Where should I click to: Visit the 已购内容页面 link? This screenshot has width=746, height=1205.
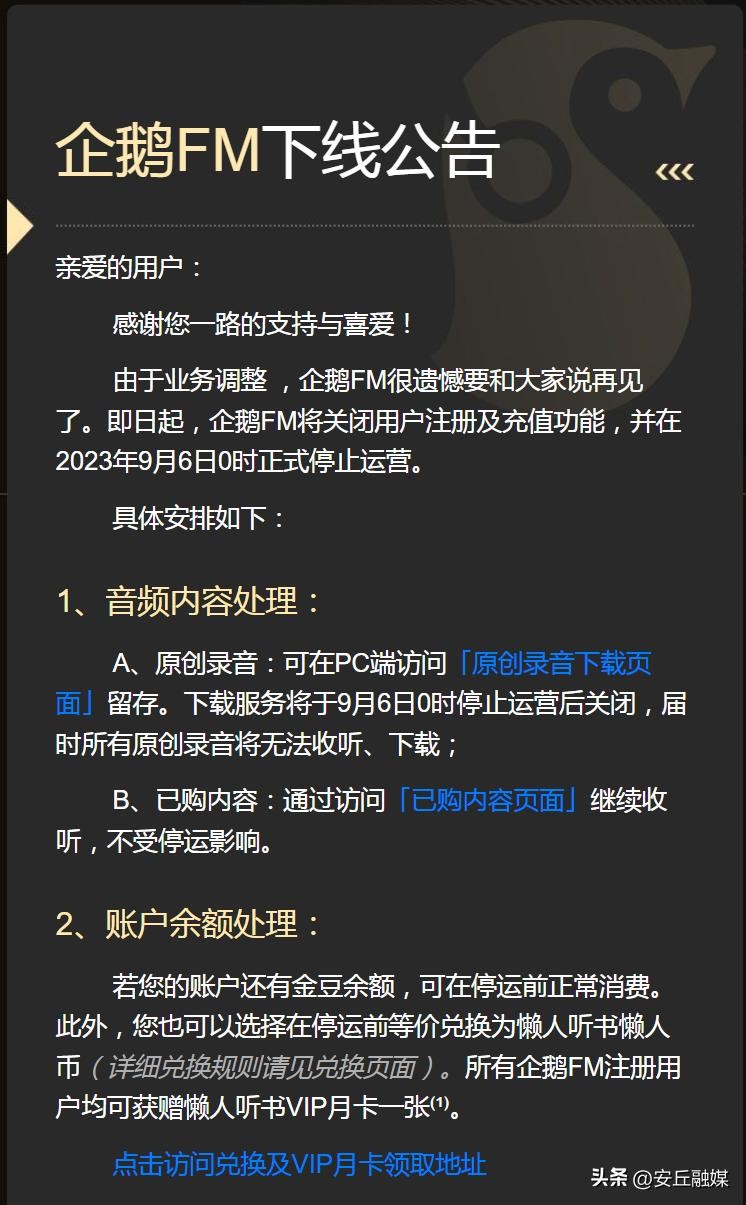click(x=487, y=800)
